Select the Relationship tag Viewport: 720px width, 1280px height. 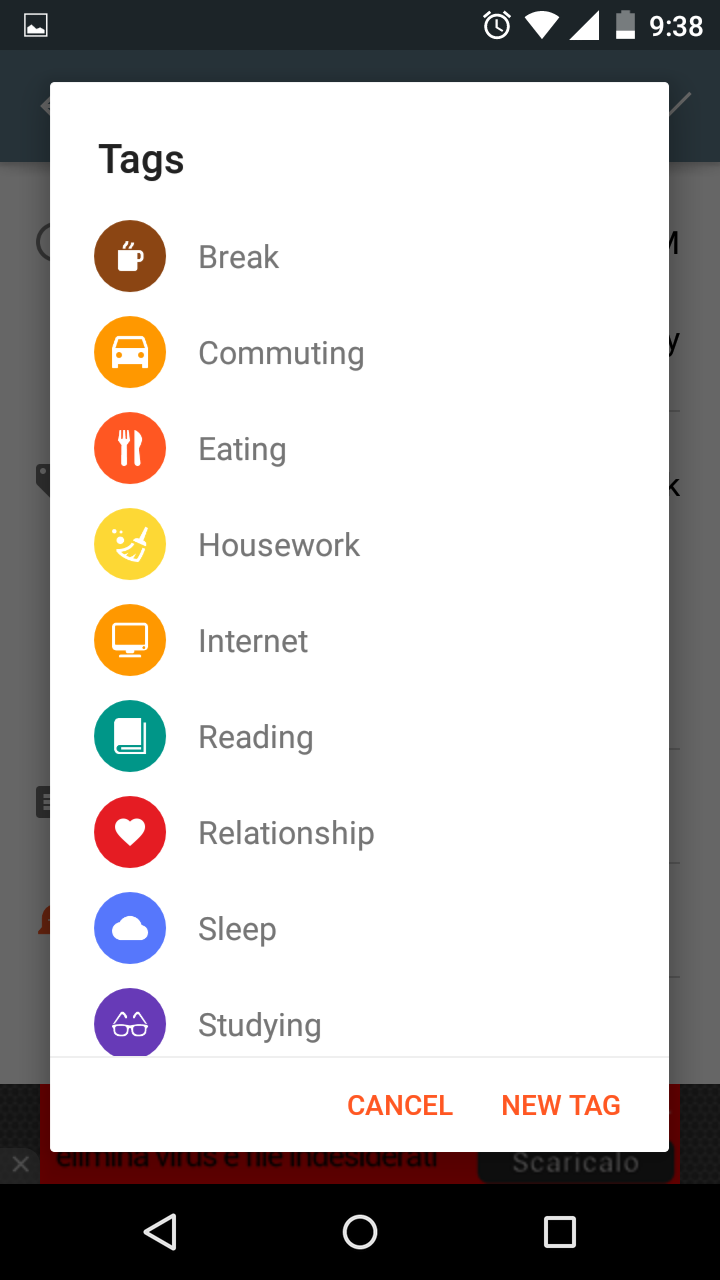[x=359, y=833]
